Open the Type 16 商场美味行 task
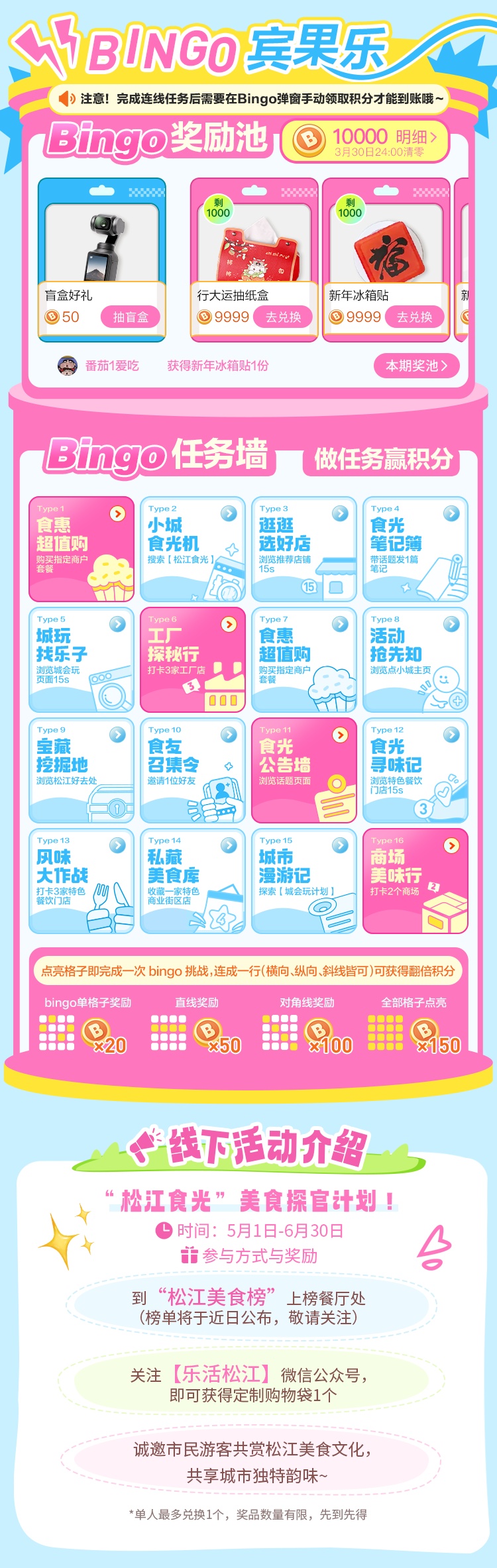 coord(415,881)
